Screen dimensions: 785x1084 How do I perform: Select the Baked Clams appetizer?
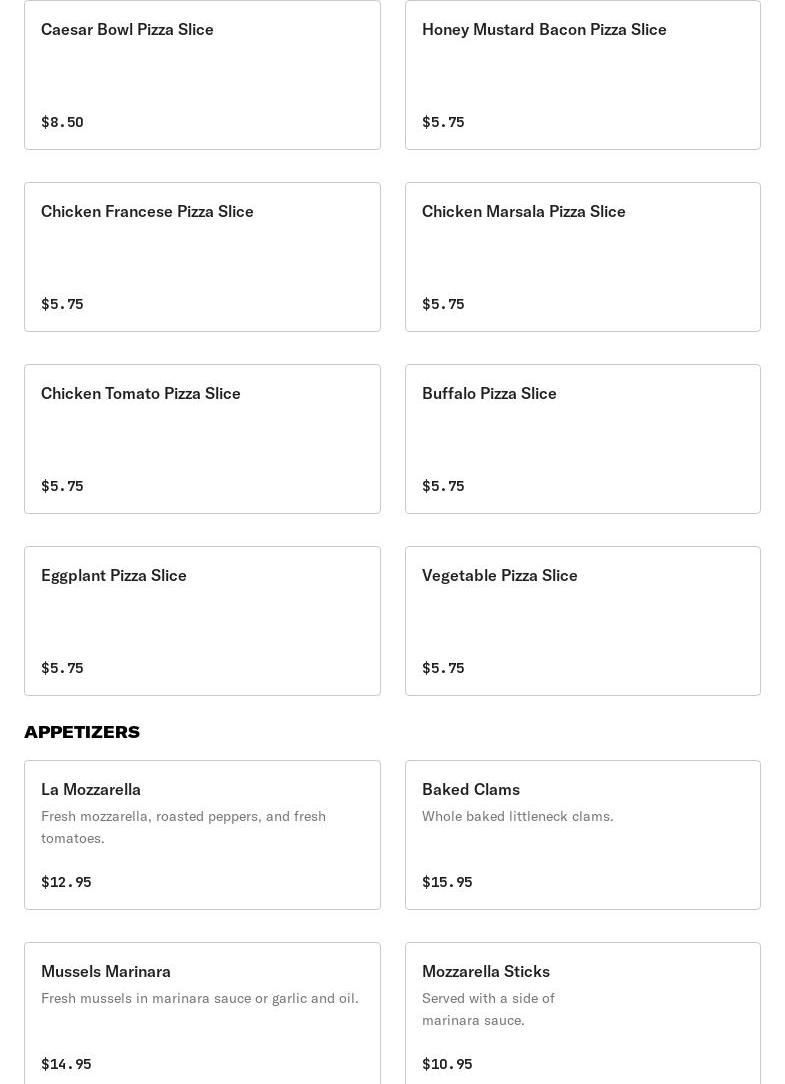[x=582, y=835]
